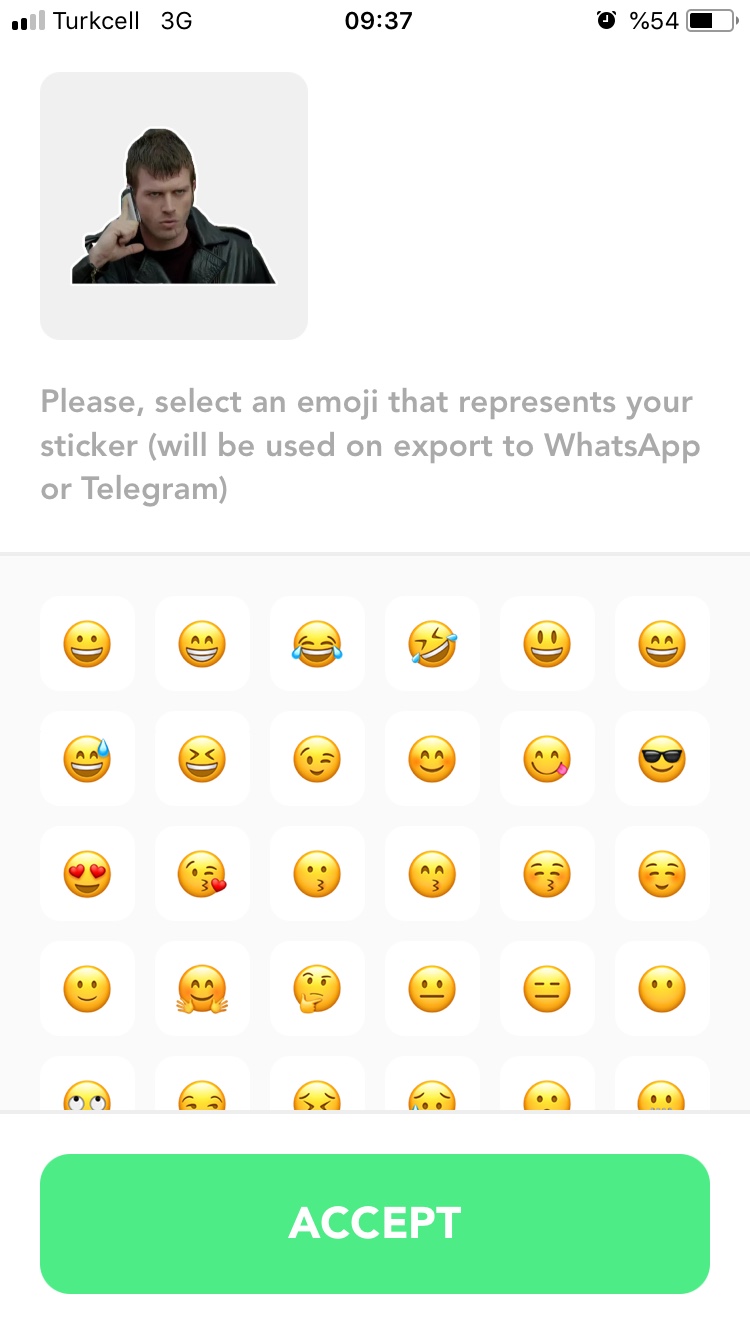Pick the thinking face emoji
750x1334 pixels.
317,988
